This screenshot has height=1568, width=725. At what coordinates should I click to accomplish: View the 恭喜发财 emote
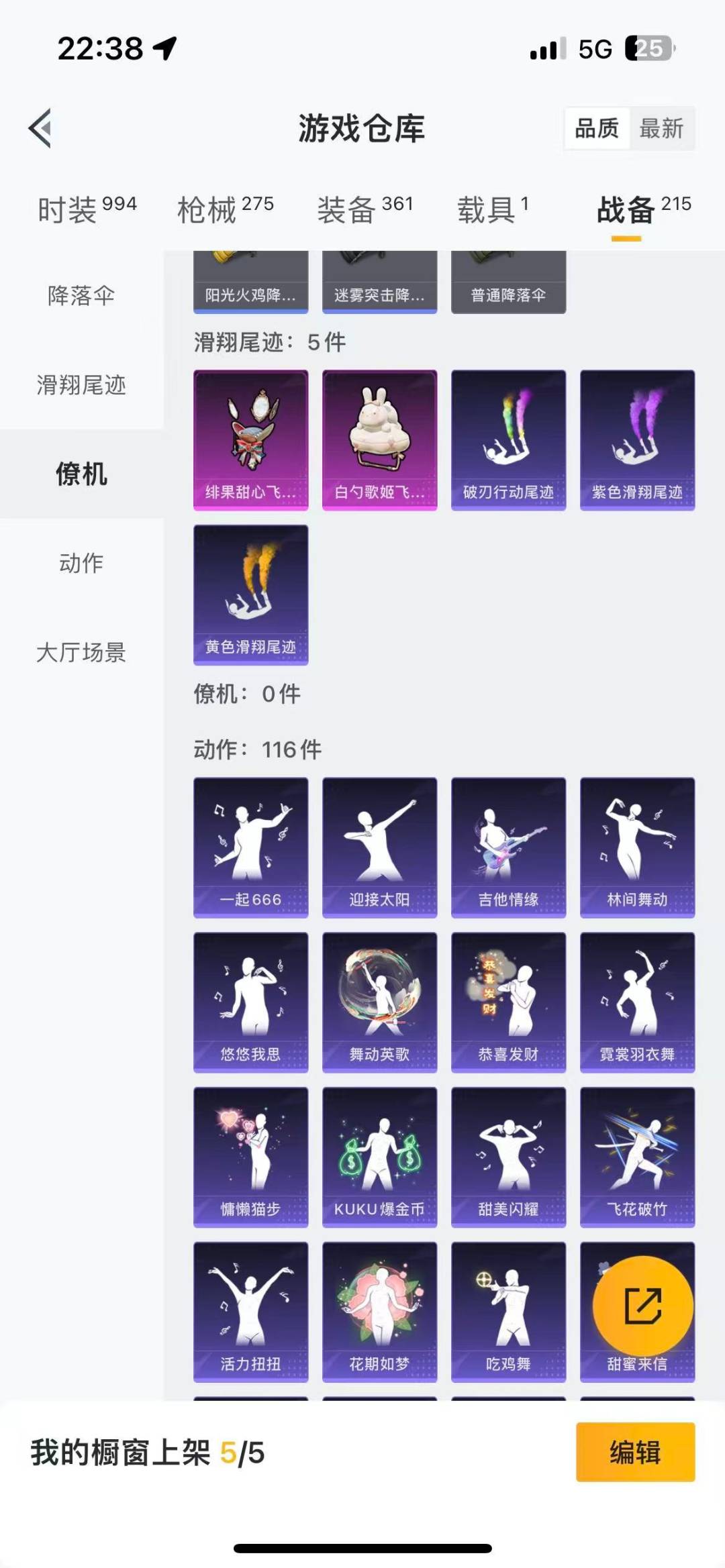pyautogui.click(x=509, y=1002)
